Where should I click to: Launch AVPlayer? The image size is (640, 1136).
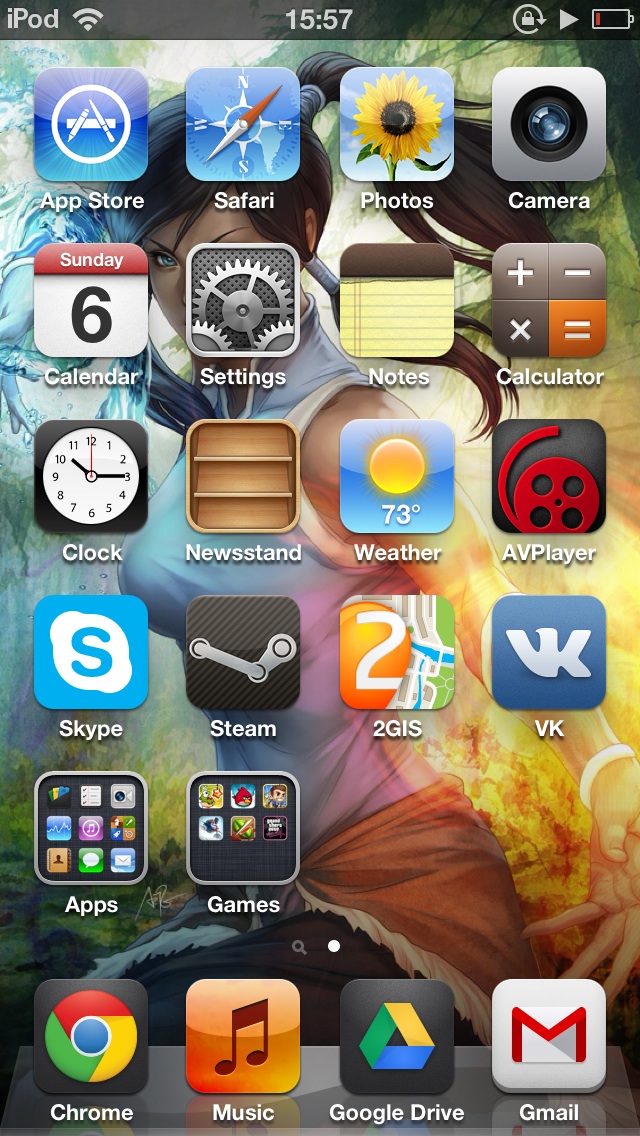click(549, 476)
